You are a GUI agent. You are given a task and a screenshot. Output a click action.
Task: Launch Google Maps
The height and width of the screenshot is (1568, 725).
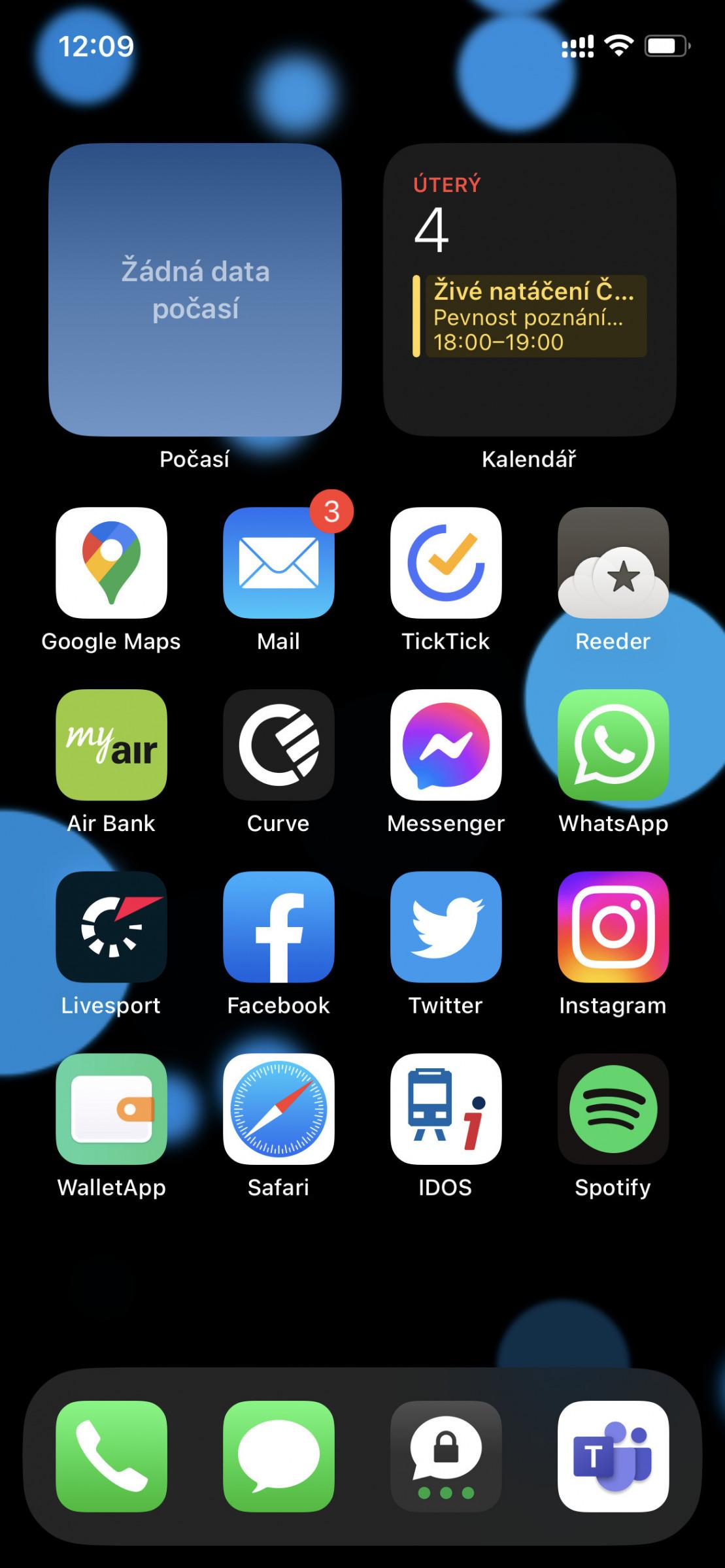coord(111,563)
